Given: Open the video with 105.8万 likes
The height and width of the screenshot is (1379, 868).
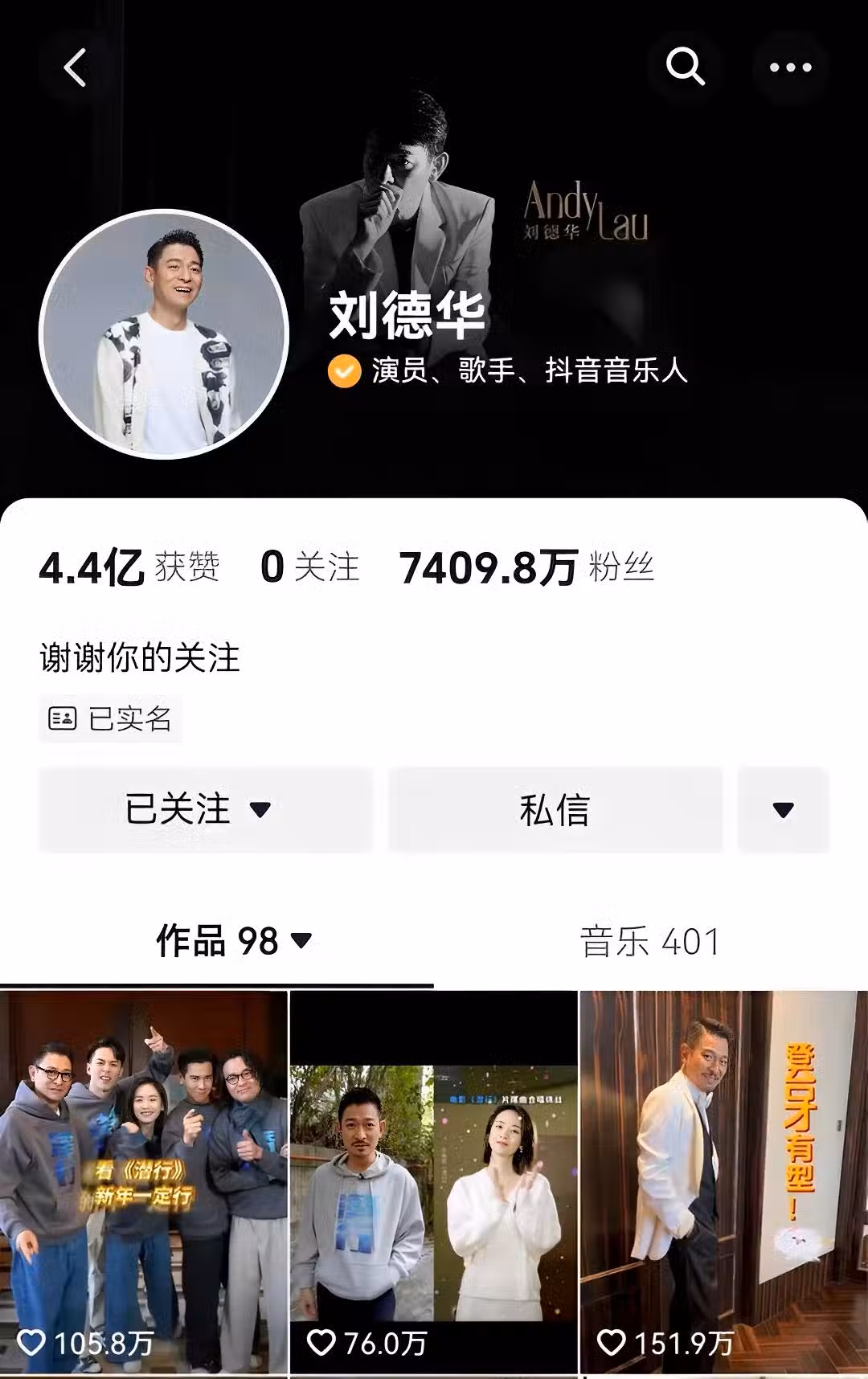Looking at the screenshot, I should pyautogui.click(x=143, y=1181).
